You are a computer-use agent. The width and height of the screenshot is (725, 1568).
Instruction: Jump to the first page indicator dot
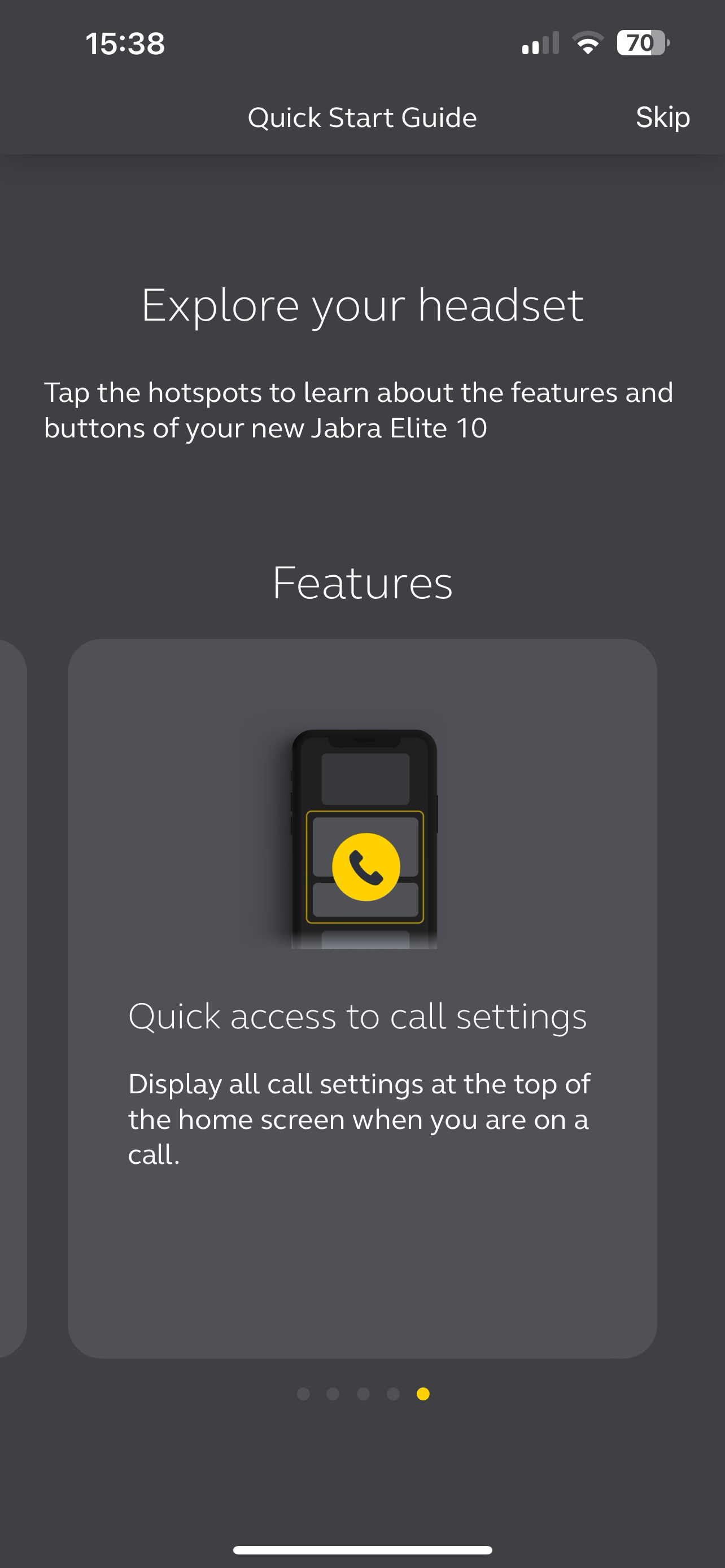pos(303,1394)
